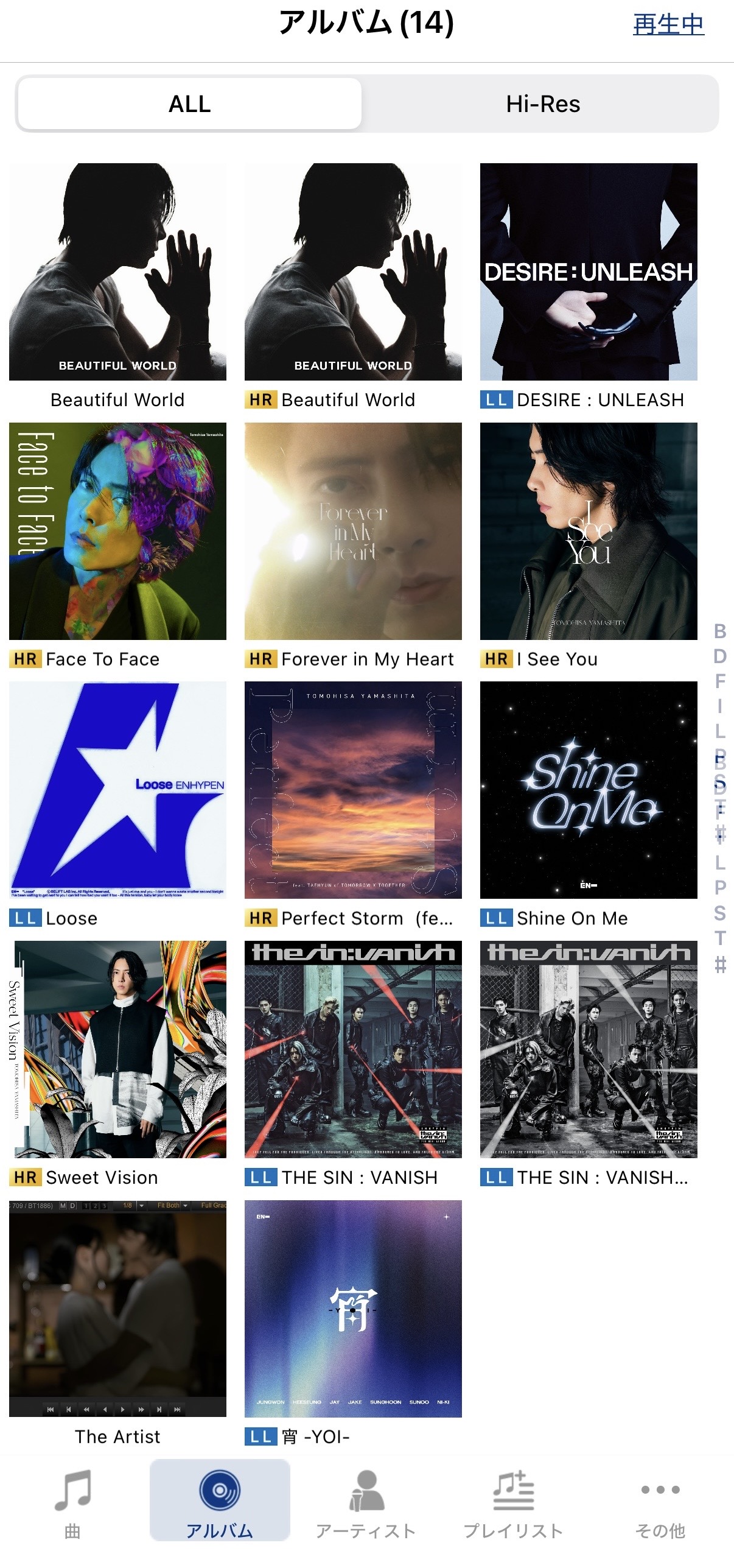Select the ALL segment
Screen dimensions: 734x1568
(x=190, y=104)
